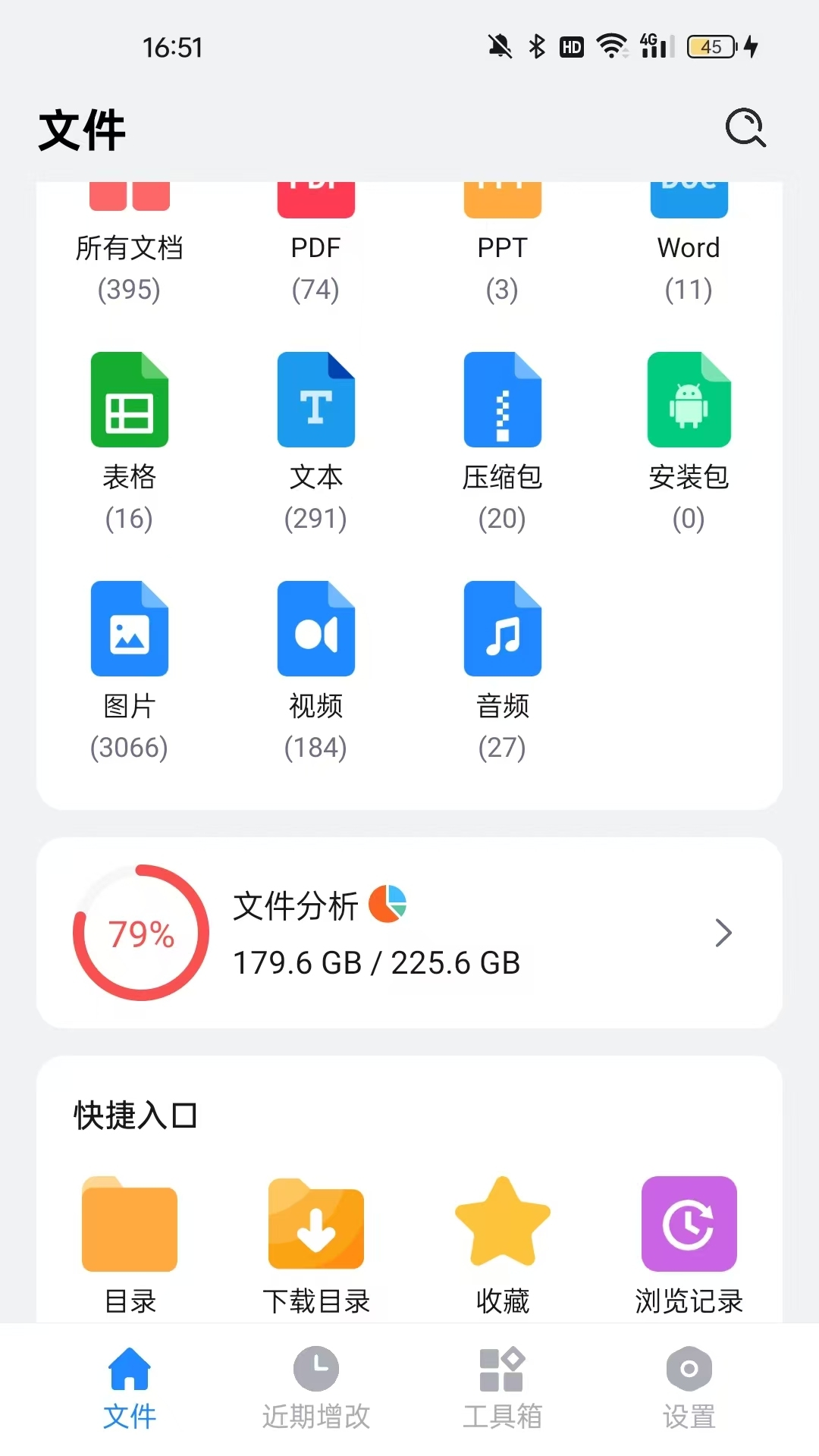Open the 文本 text files category
The image size is (819, 1456).
pyautogui.click(x=315, y=444)
